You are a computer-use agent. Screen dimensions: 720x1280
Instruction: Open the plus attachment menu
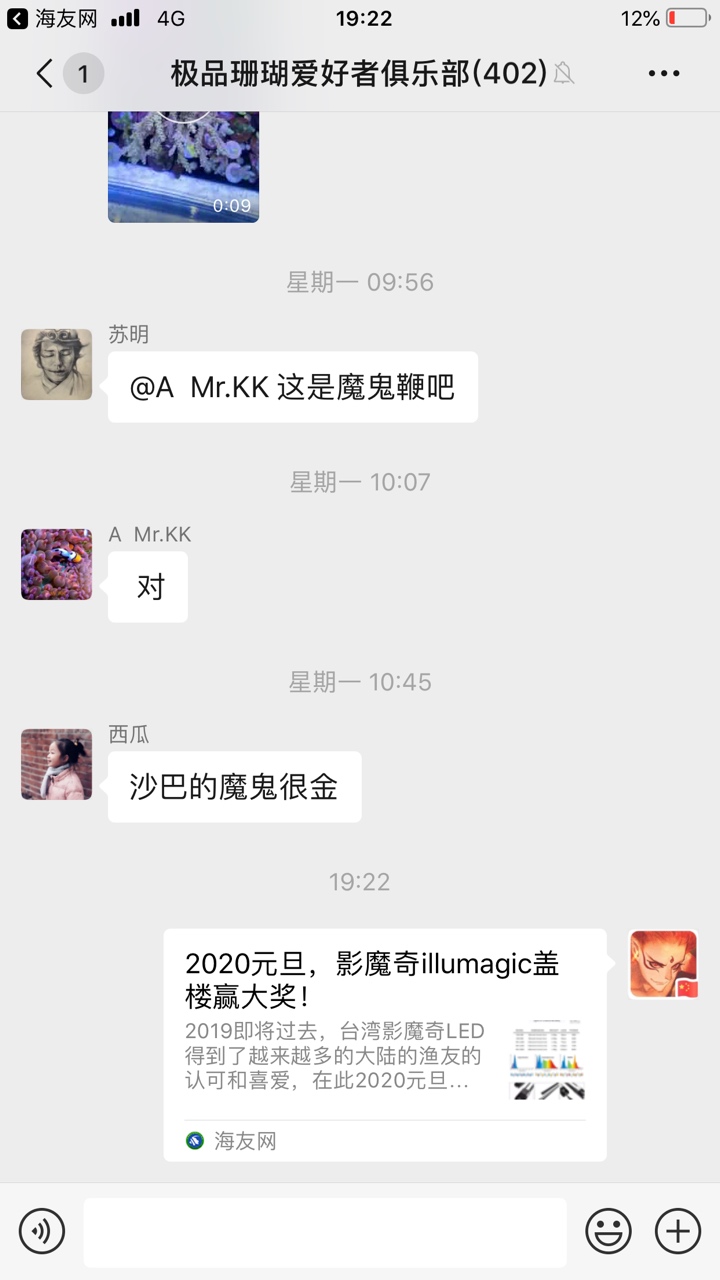[x=677, y=1230]
